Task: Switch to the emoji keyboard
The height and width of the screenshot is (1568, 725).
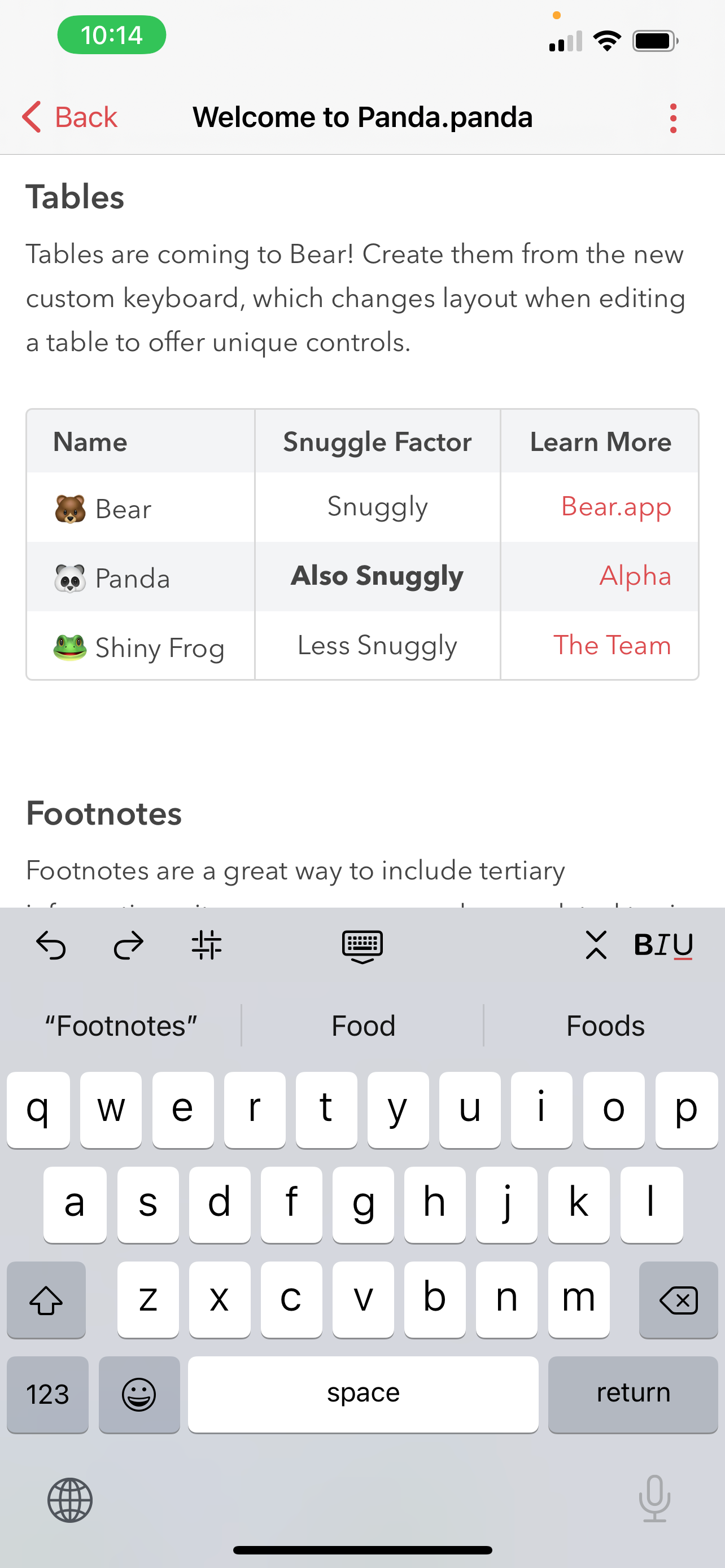Action: (139, 1394)
